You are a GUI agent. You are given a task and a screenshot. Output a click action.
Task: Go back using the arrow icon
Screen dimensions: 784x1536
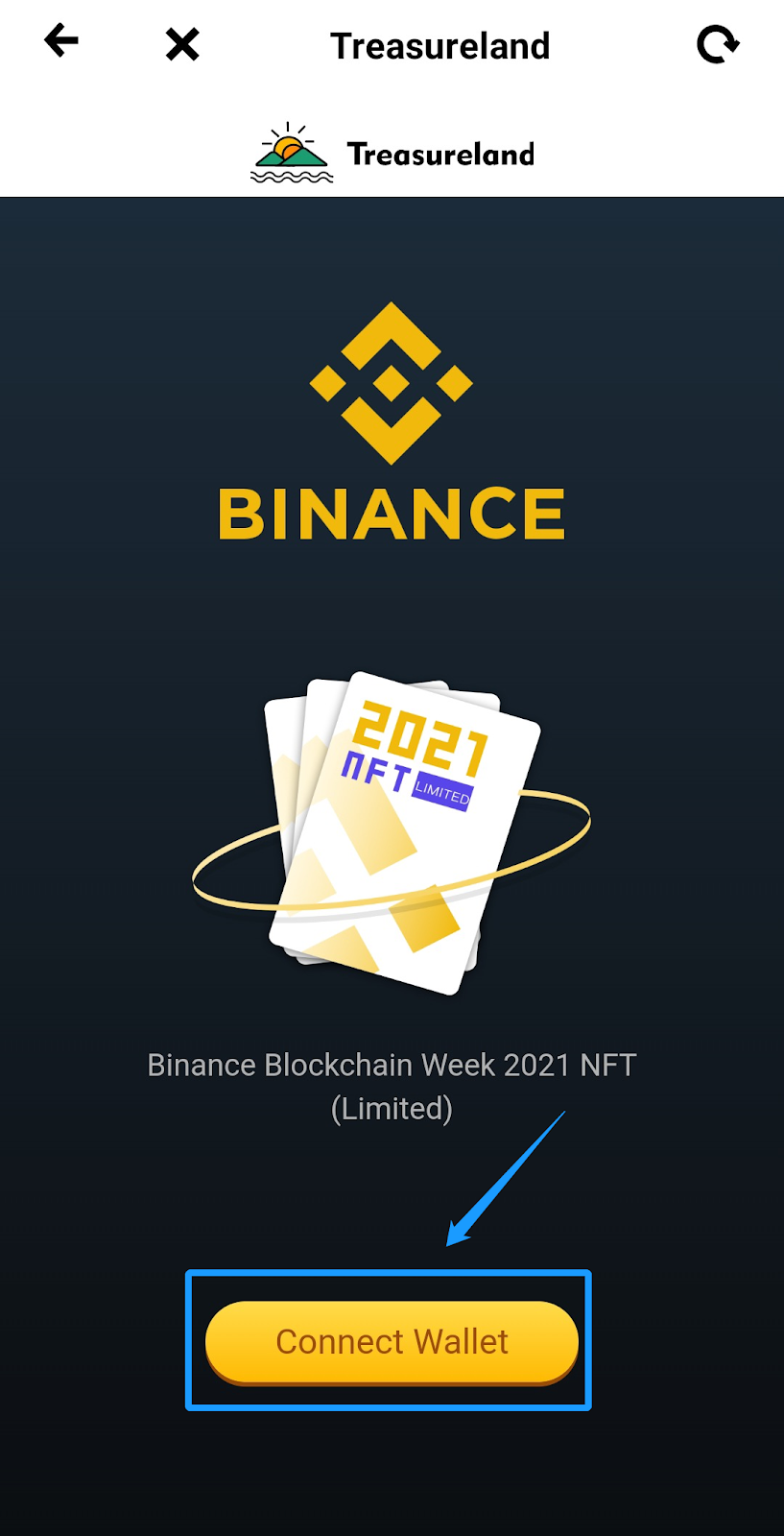coord(61,41)
